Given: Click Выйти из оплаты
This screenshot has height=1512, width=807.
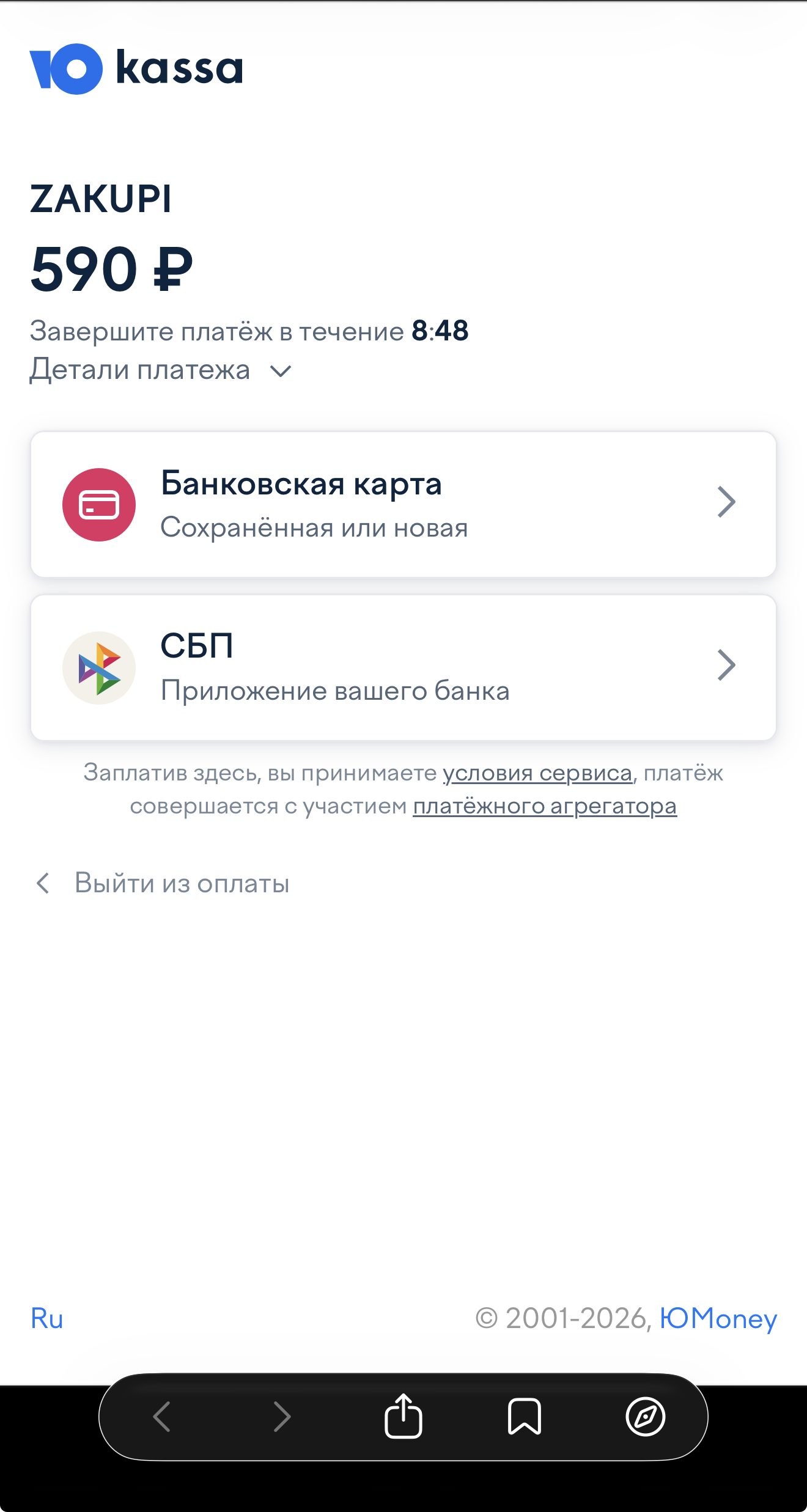Looking at the screenshot, I should coord(181,882).
